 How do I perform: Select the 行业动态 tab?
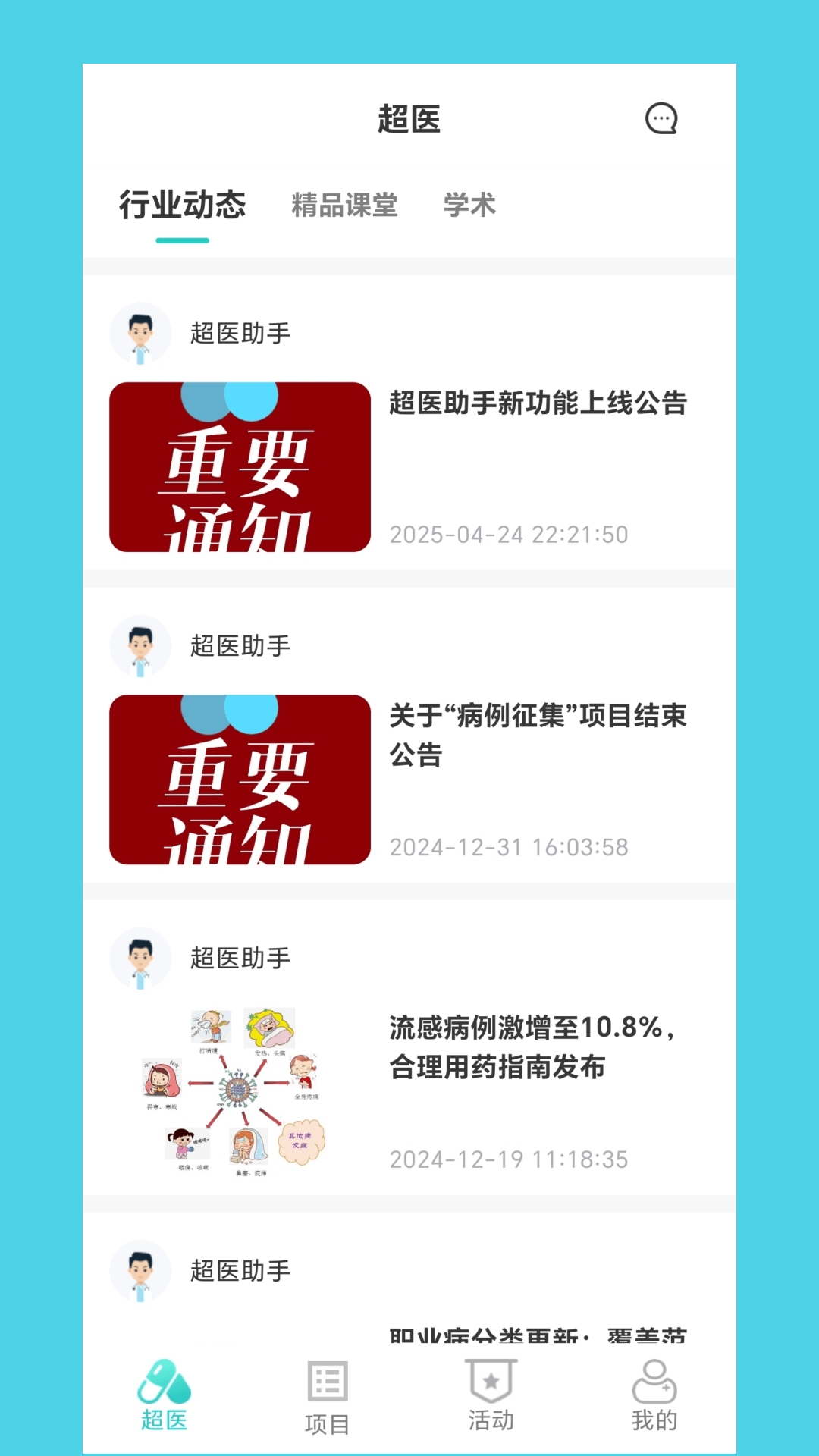tap(182, 206)
